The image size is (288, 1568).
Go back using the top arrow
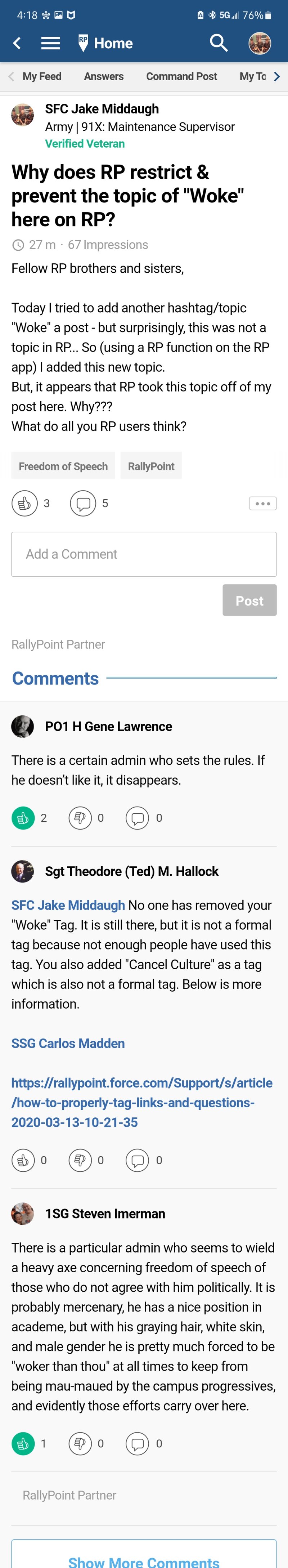coord(17,43)
